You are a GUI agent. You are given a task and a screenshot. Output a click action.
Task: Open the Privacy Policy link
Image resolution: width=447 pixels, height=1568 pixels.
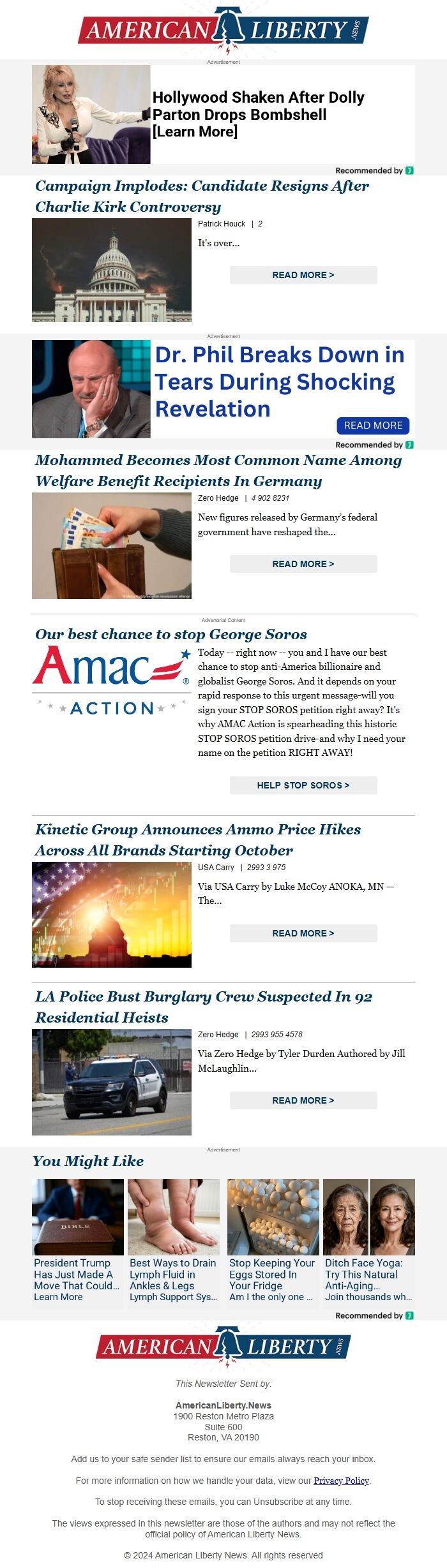341,1481
